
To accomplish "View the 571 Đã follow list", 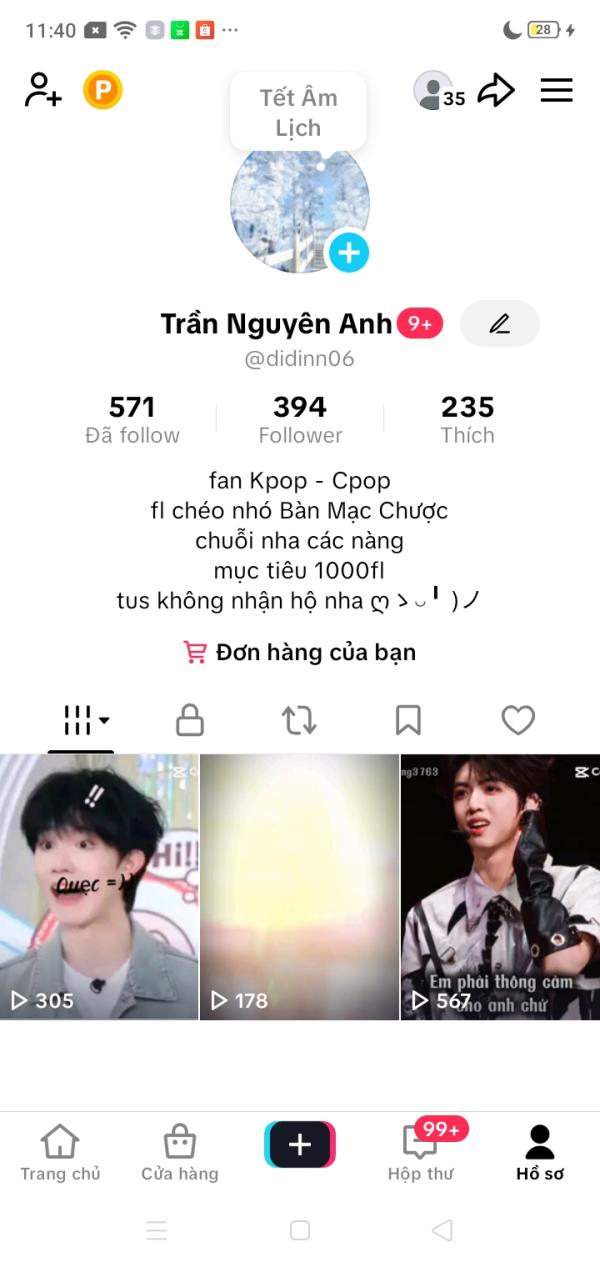I will pyautogui.click(x=132, y=419).
